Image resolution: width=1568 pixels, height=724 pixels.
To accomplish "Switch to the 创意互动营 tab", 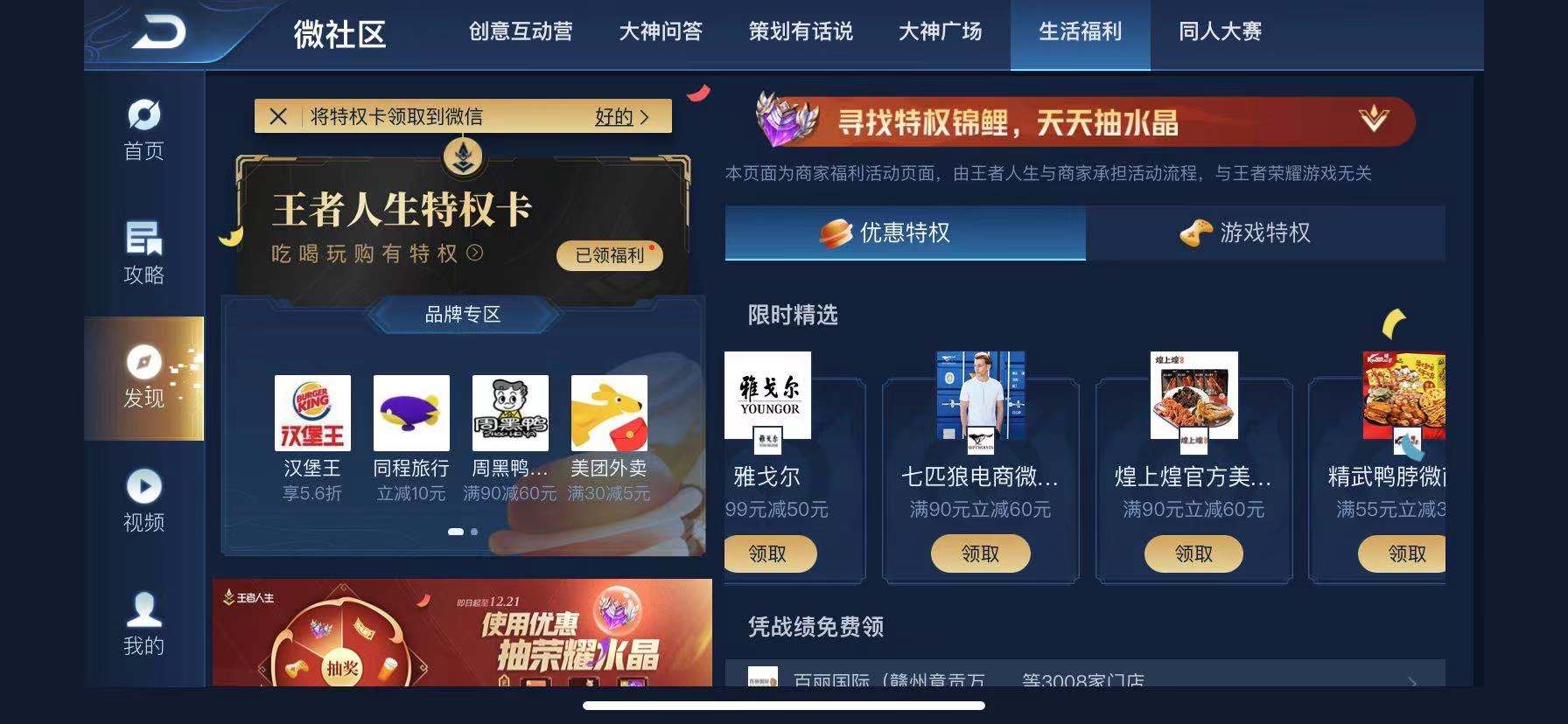I will coord(521,32).
